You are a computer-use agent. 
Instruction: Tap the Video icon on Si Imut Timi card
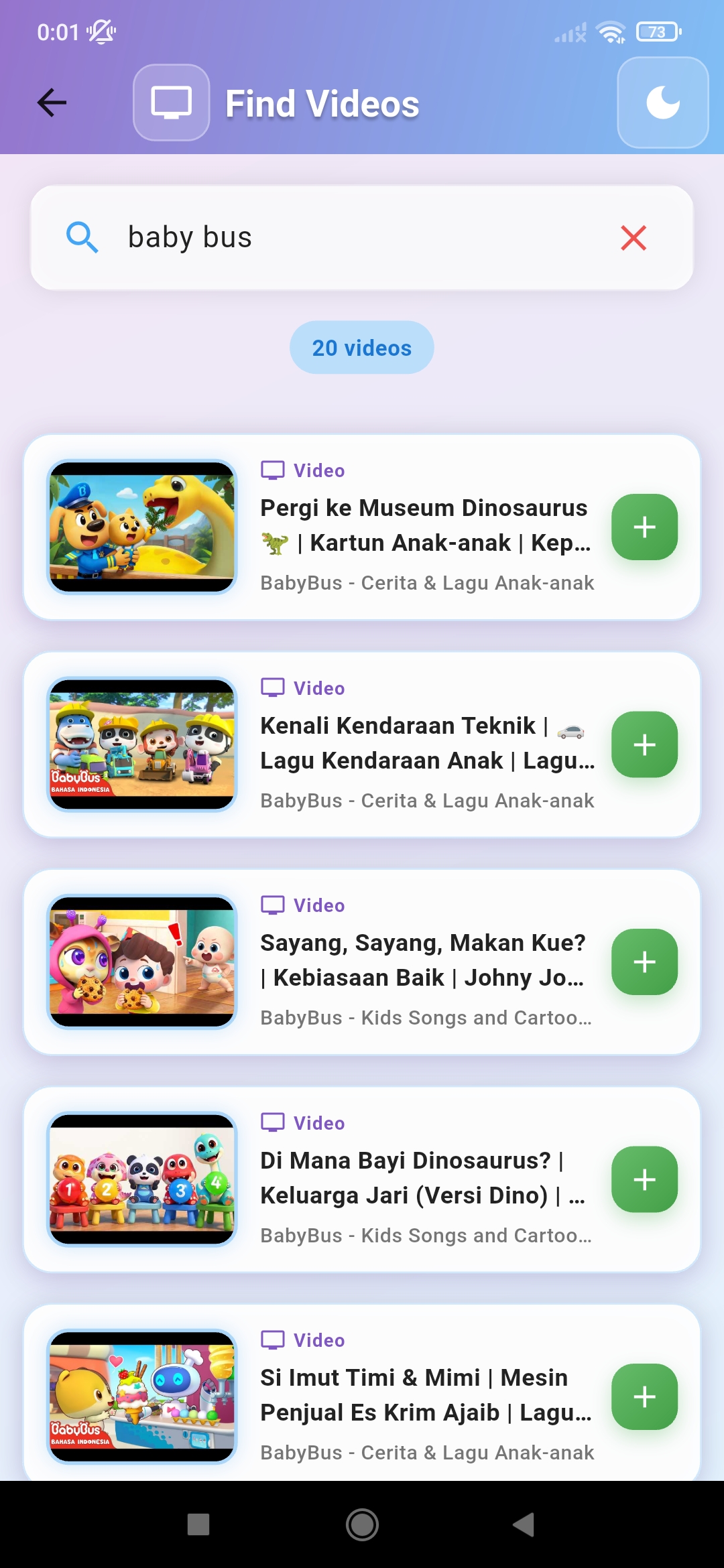tap(273, 1340)
